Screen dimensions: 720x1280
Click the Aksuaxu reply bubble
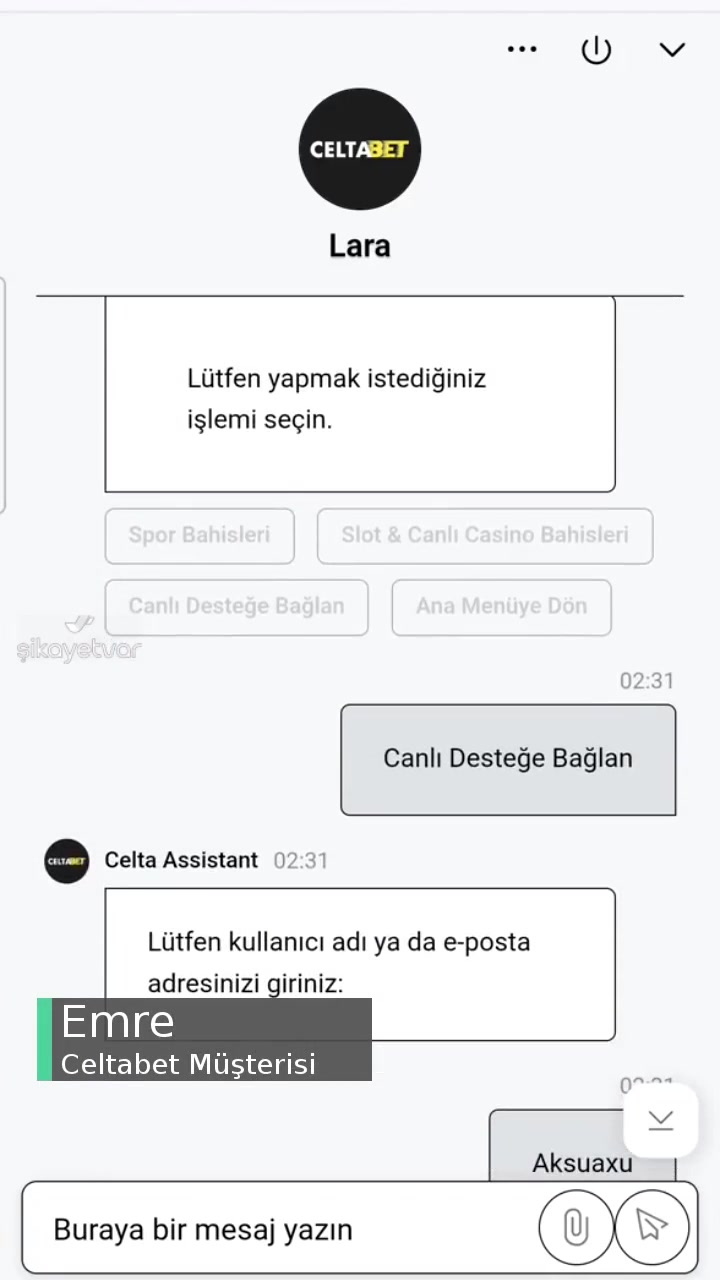(583, 1162)
